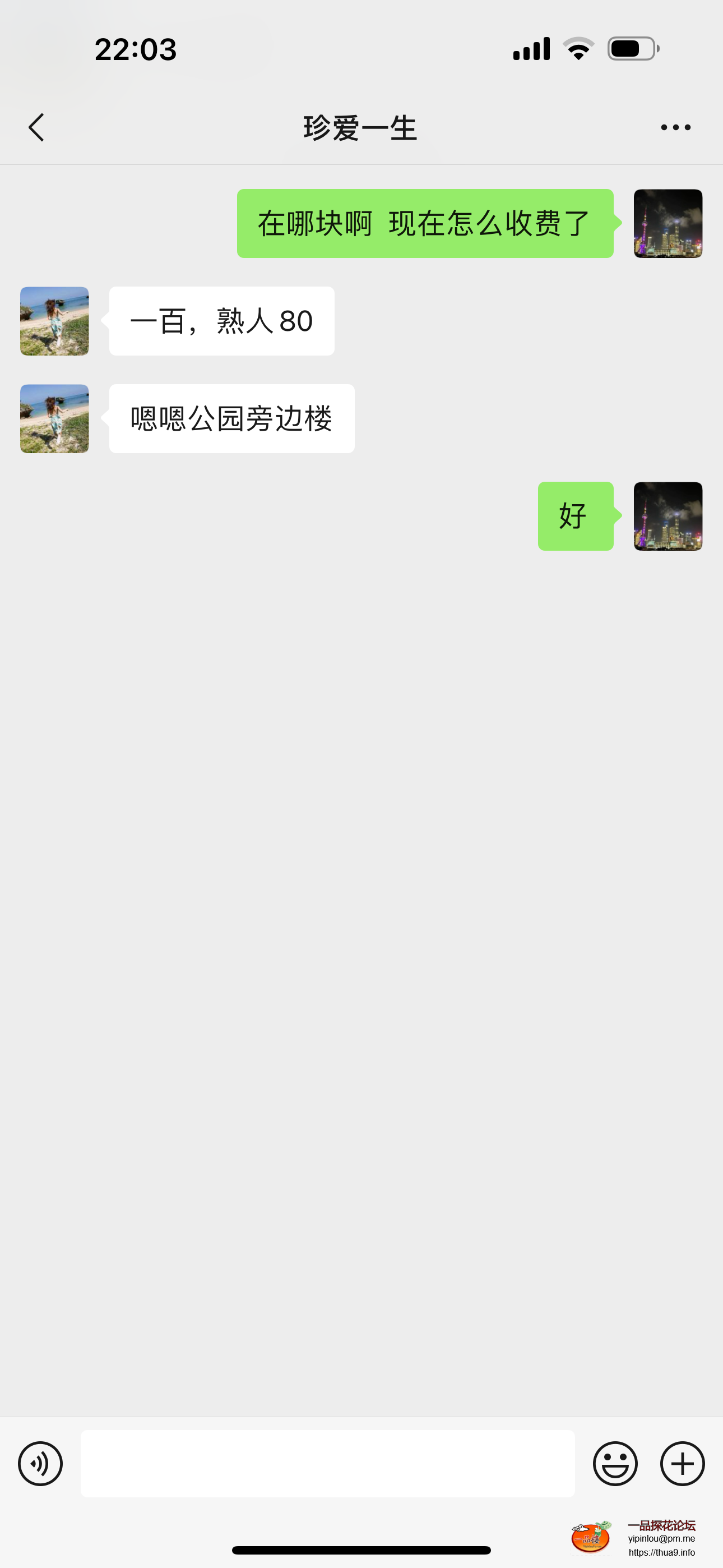This screenshot has height=1568, width=723.
Task: Open the plus attachments menu
Action: [x=682, y=1463]
